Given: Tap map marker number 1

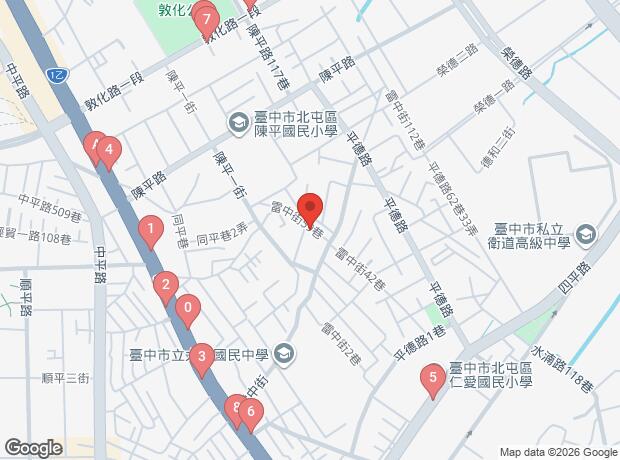Looking at the screenshot, I should 151,232.
